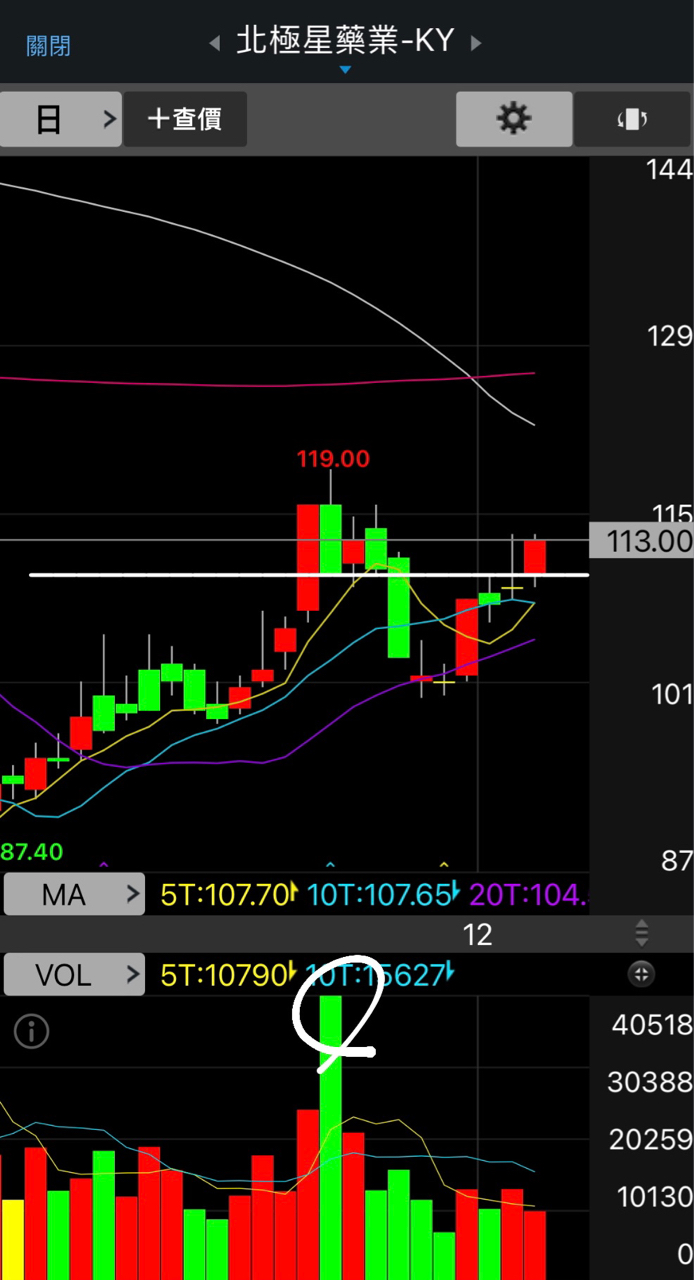The width and height of the screenshot is (694, 1280).
Task: Adjust the panel size up-down arrows
Action: click(x=641, y=934)
